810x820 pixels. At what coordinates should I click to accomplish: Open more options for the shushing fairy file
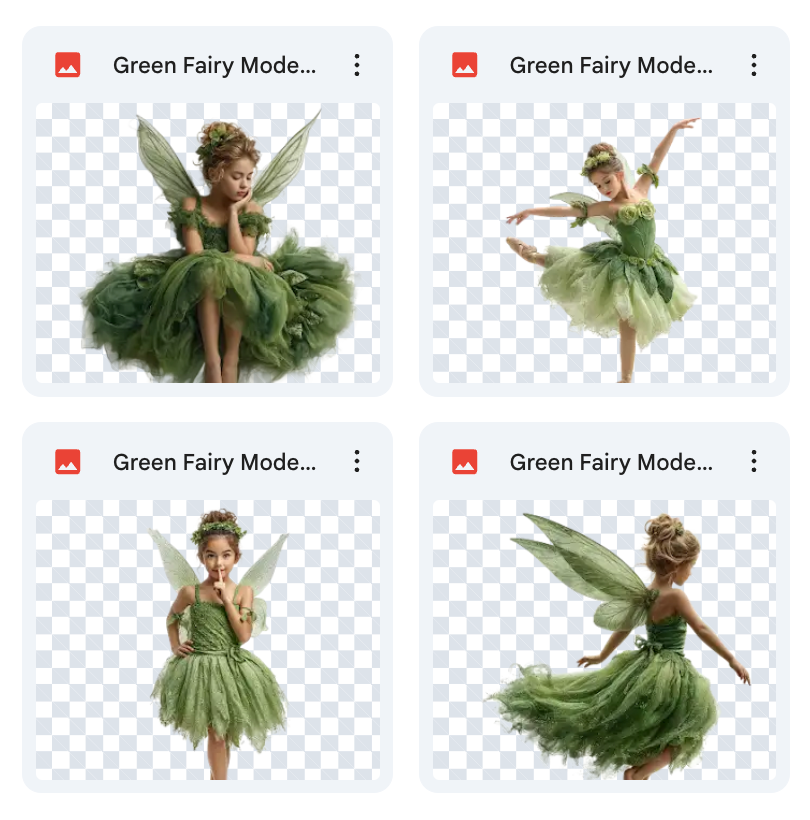tap(357, 462)
